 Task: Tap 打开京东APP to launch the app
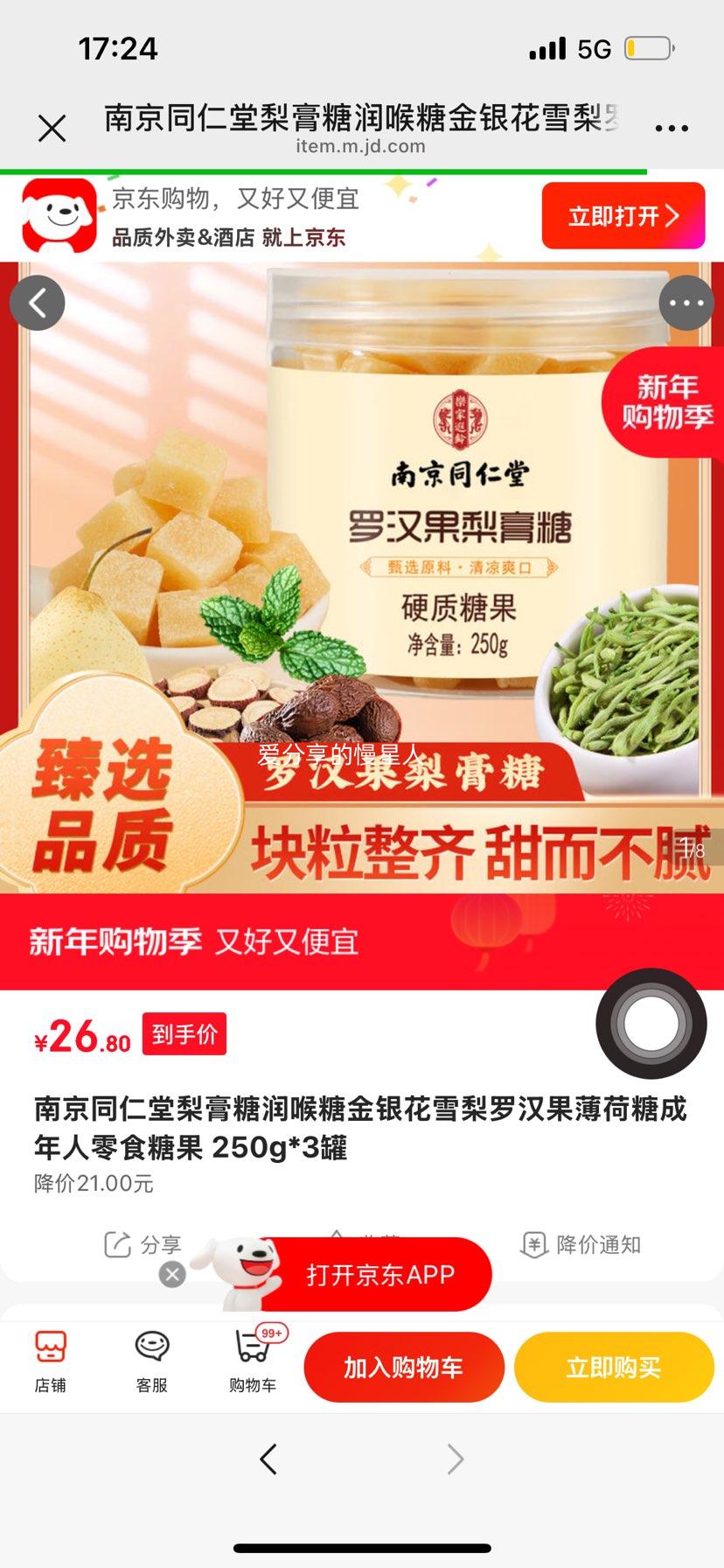pos(380,1275)
